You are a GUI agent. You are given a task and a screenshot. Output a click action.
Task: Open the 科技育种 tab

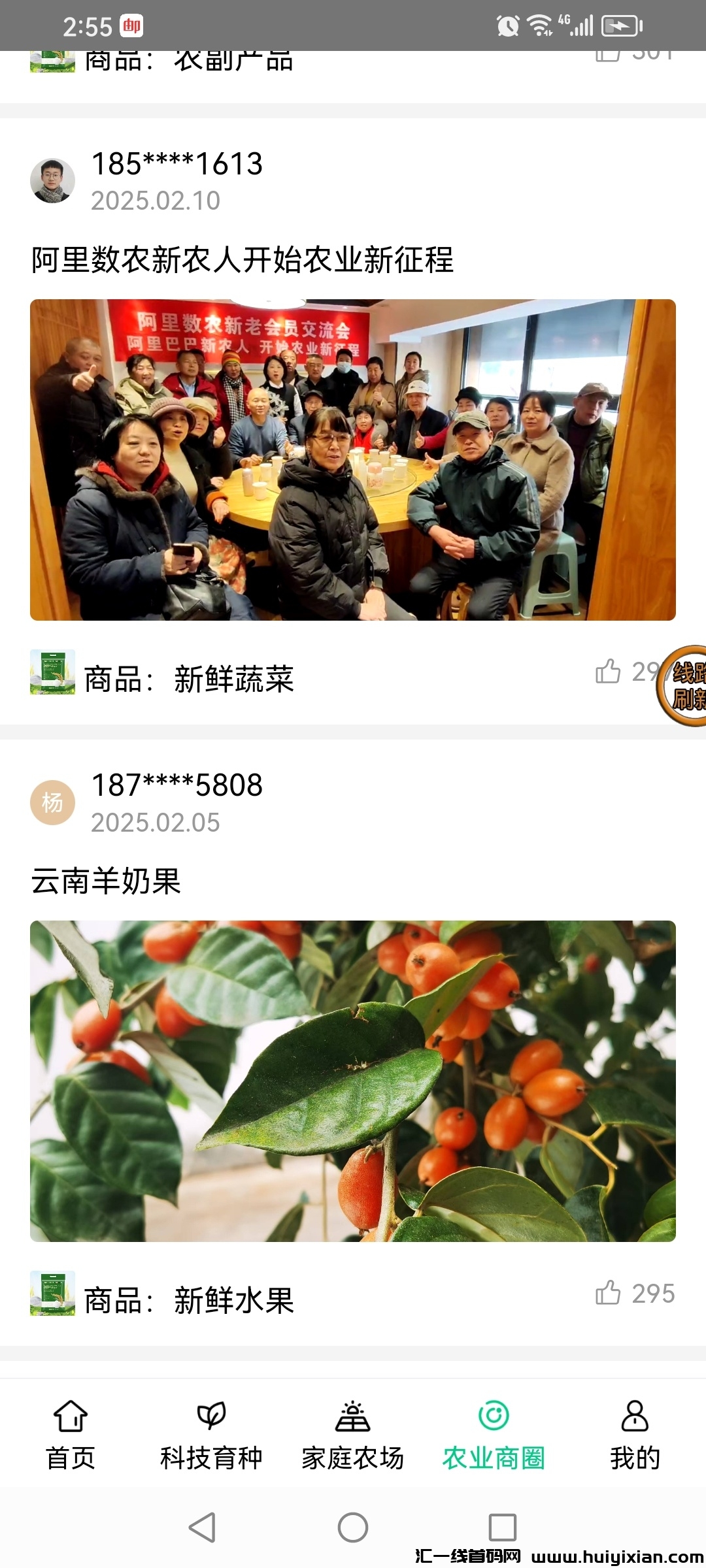click(x=211, y=1435)
